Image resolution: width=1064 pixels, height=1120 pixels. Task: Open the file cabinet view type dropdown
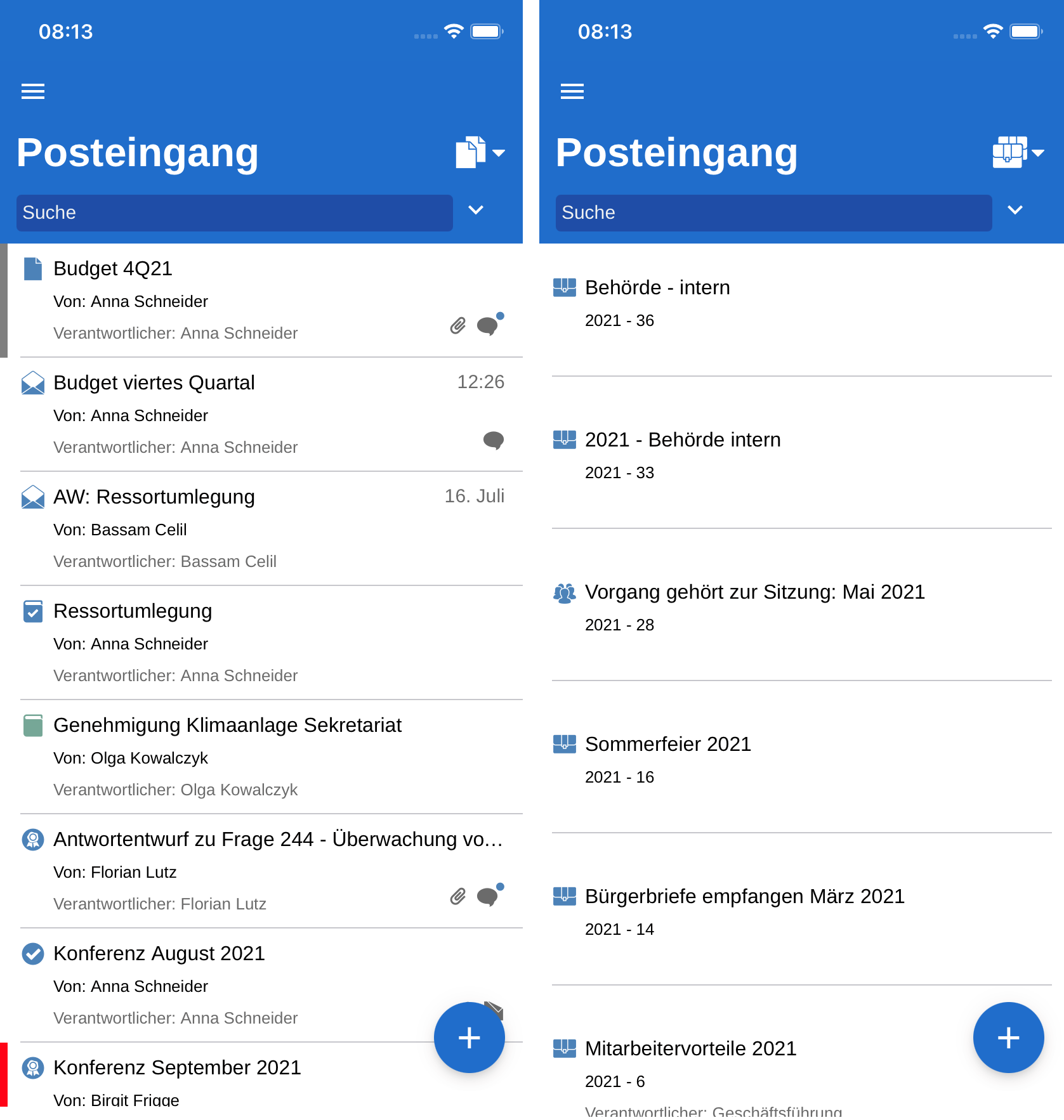pos(1018,153)
